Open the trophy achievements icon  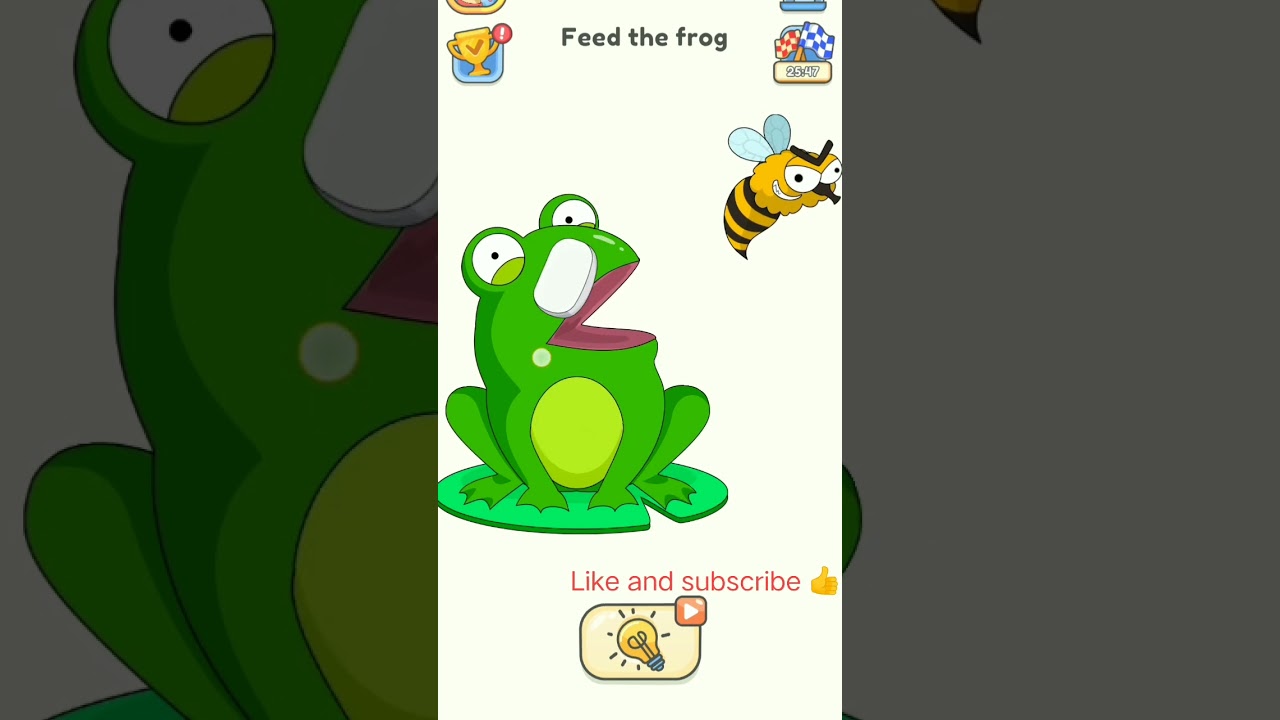point(477,55)
